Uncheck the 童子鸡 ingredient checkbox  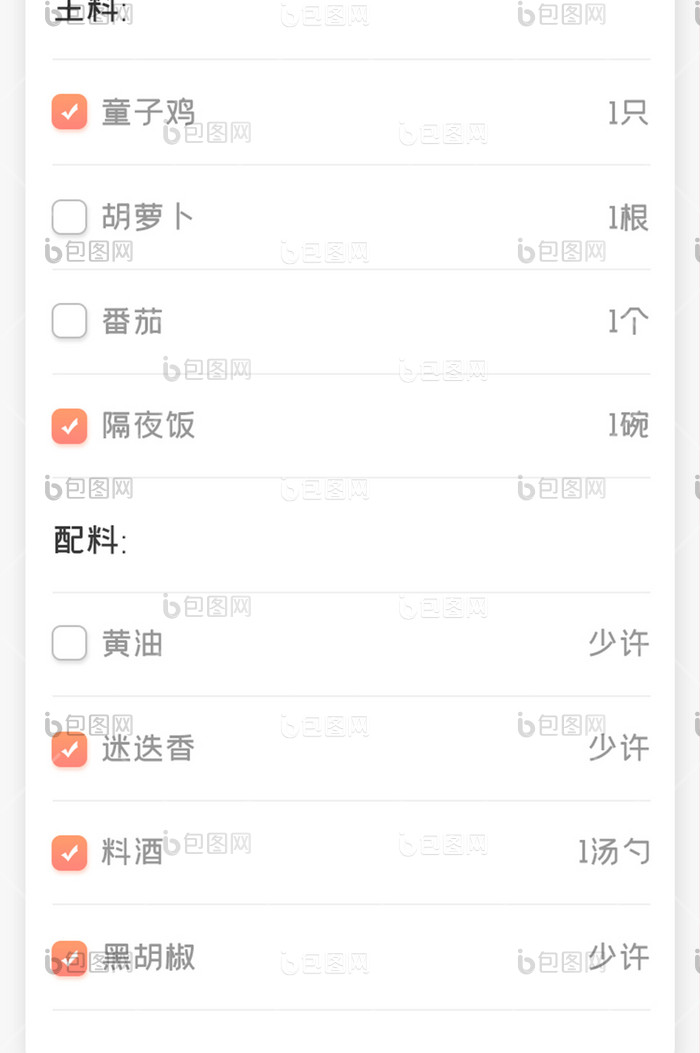[x=69, y=112]
